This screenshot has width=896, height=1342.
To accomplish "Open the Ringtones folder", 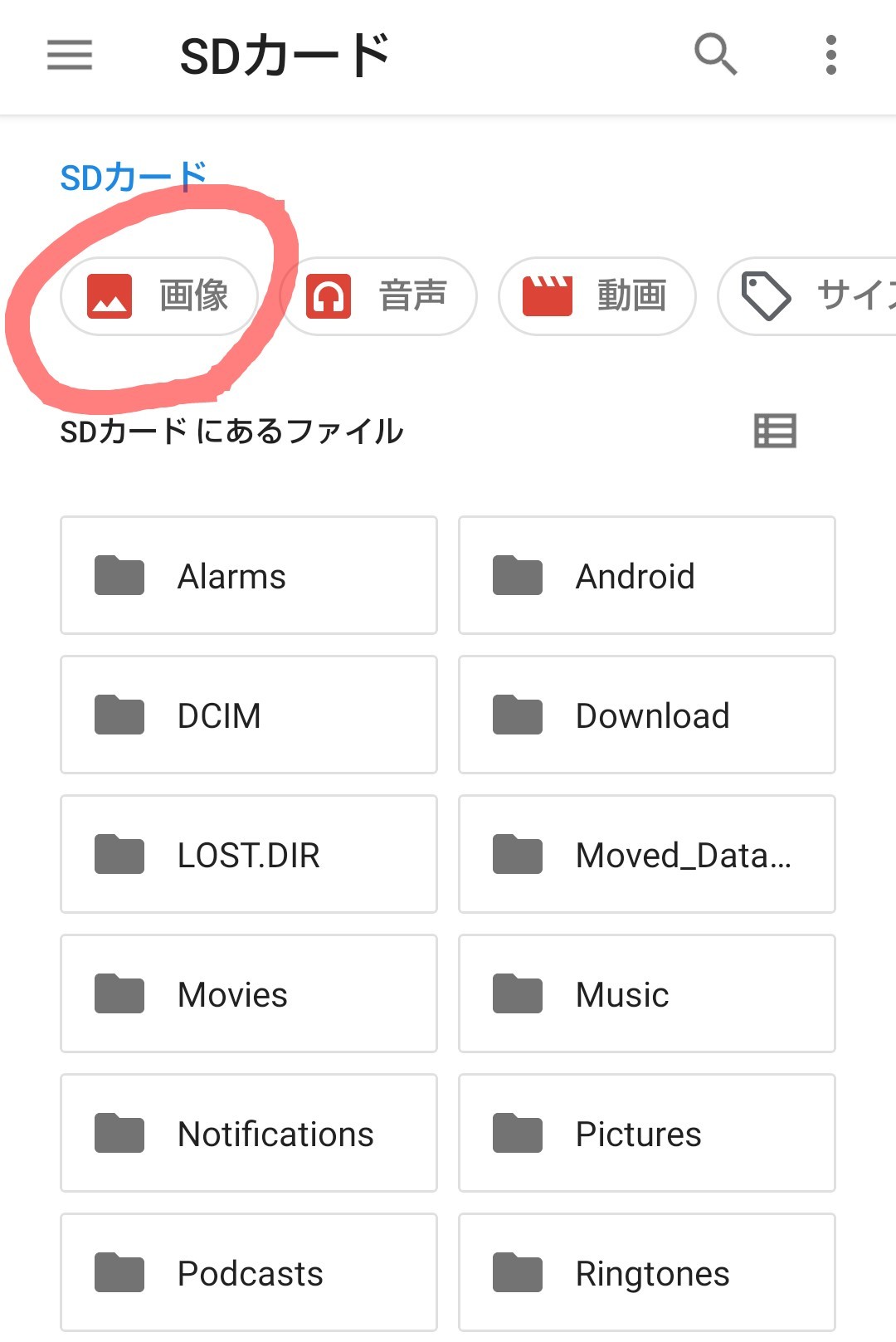I will pos(647,1273).
